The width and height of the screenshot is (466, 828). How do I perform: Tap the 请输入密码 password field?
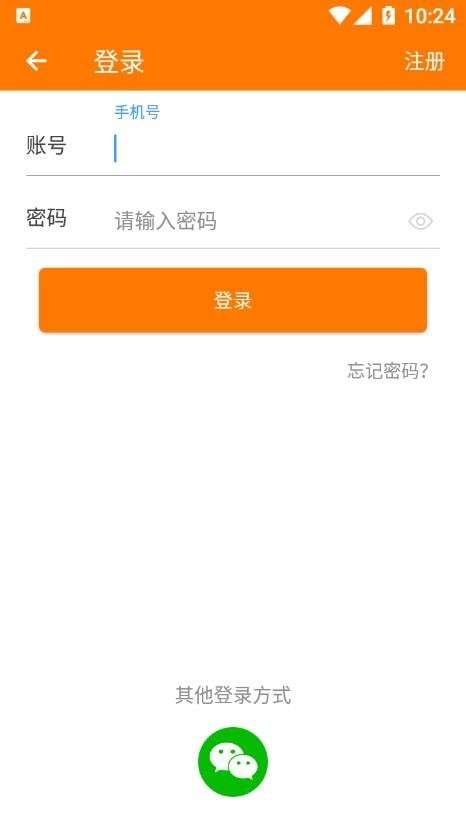[259, 221]
